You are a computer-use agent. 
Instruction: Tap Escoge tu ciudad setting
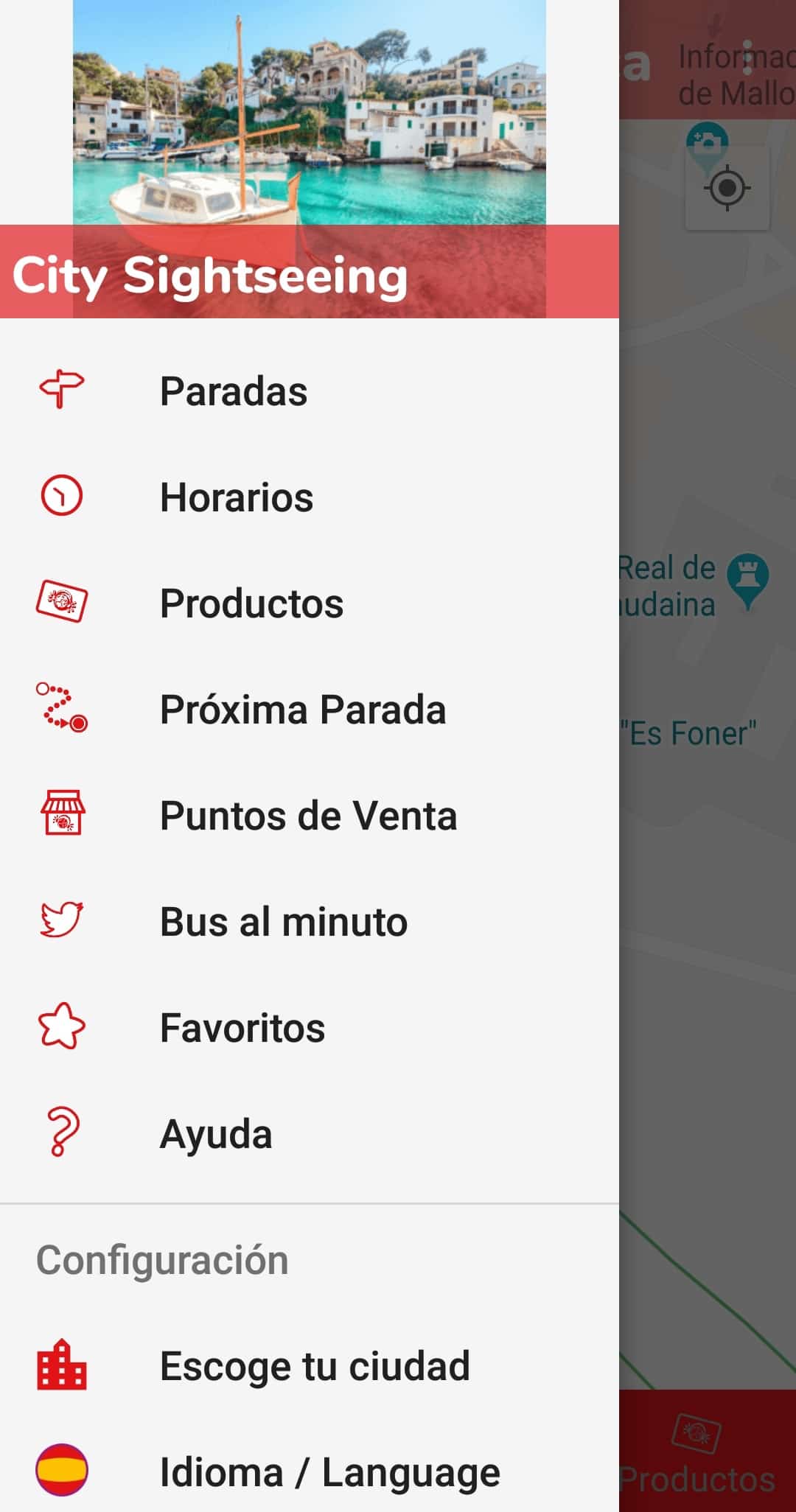[x=315, y=1366]
